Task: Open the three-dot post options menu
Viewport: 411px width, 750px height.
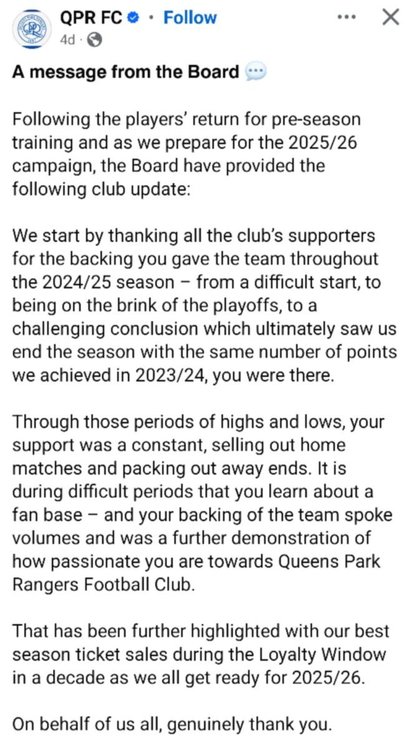Action: (346, 18)
